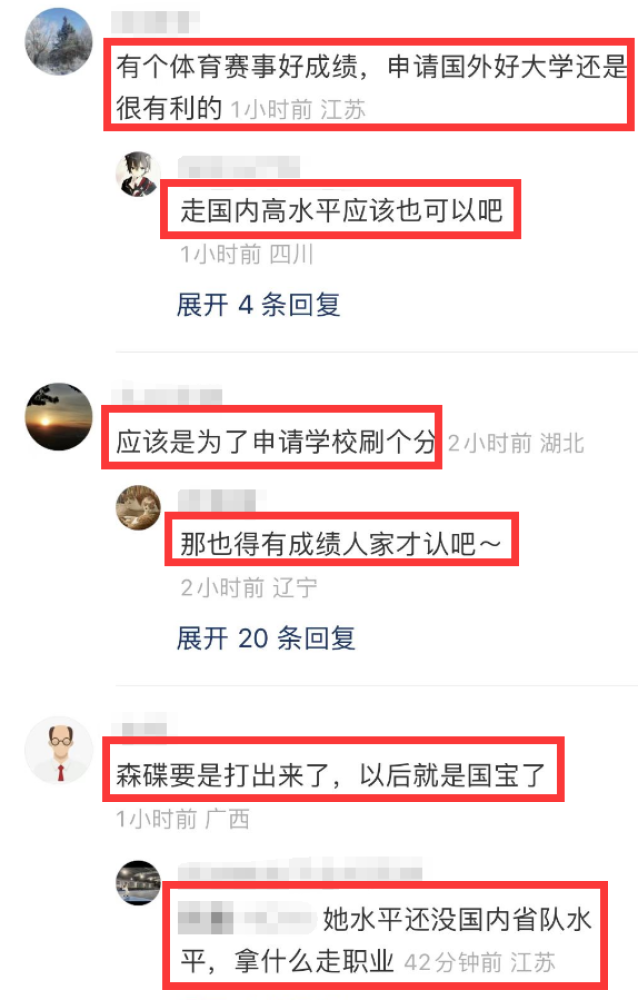Open cartoon avatar of 森碟要是打出来了 commenter
This screenshot has height=1000, width=638.
[58, 750]
